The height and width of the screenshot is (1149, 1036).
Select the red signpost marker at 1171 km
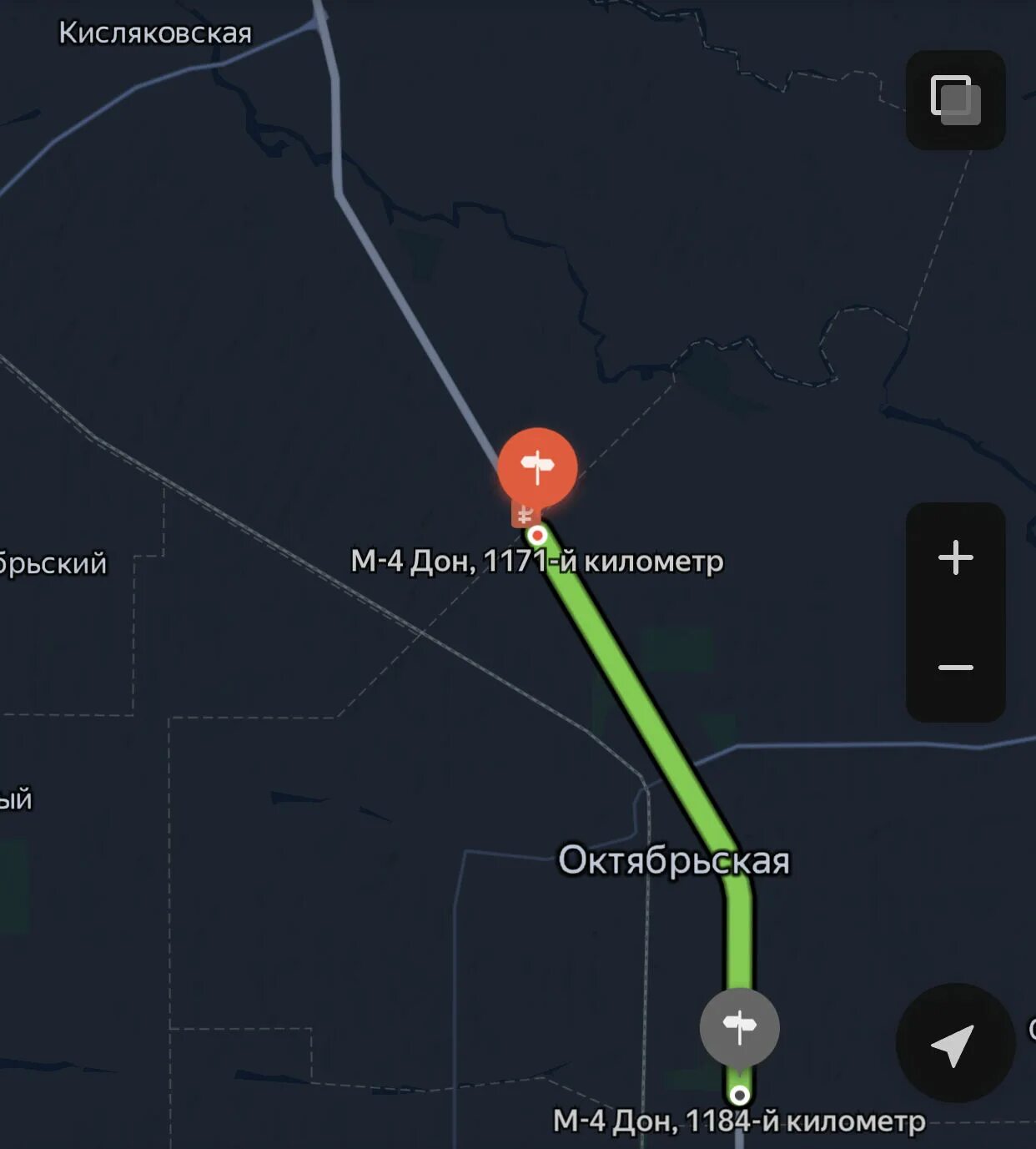[537, 467]
